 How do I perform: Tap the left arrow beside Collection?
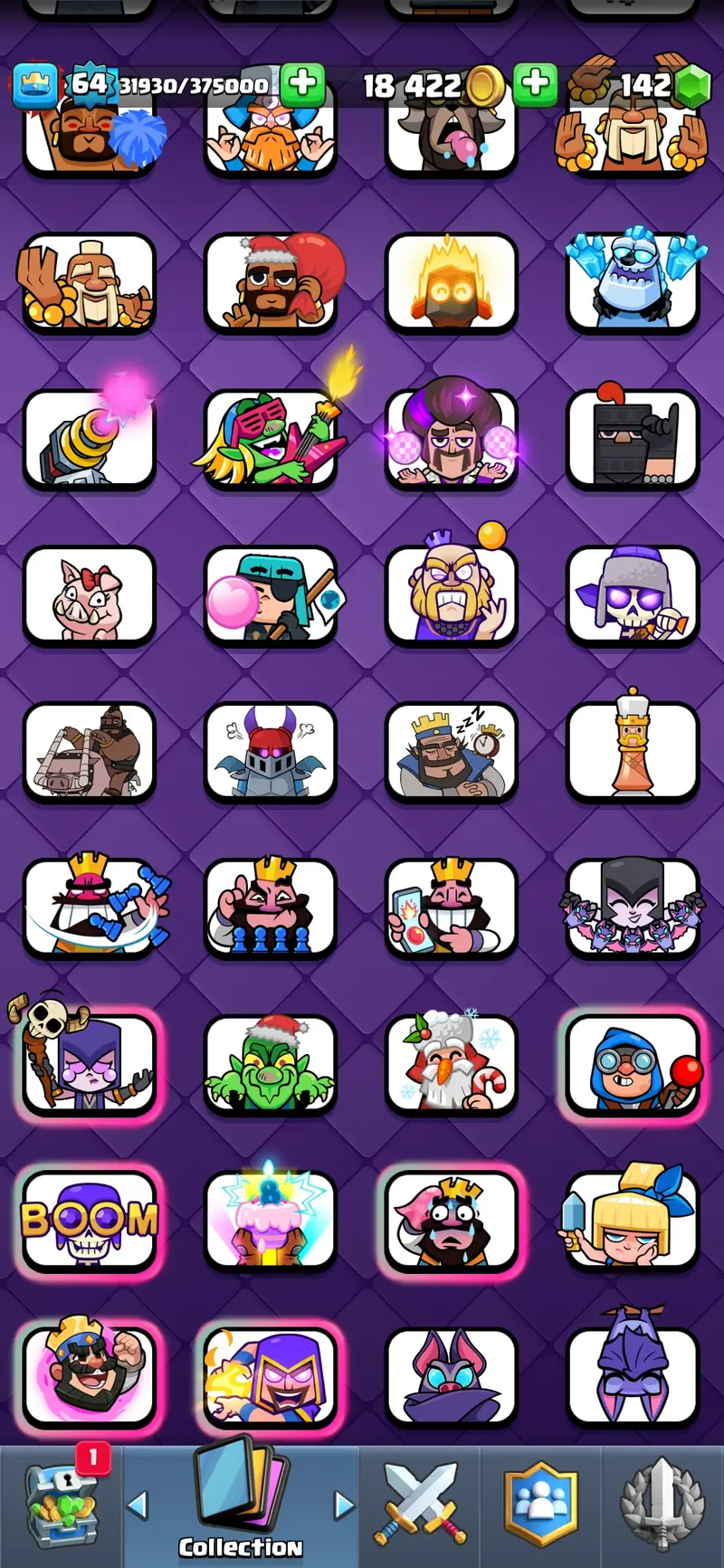138,1506
